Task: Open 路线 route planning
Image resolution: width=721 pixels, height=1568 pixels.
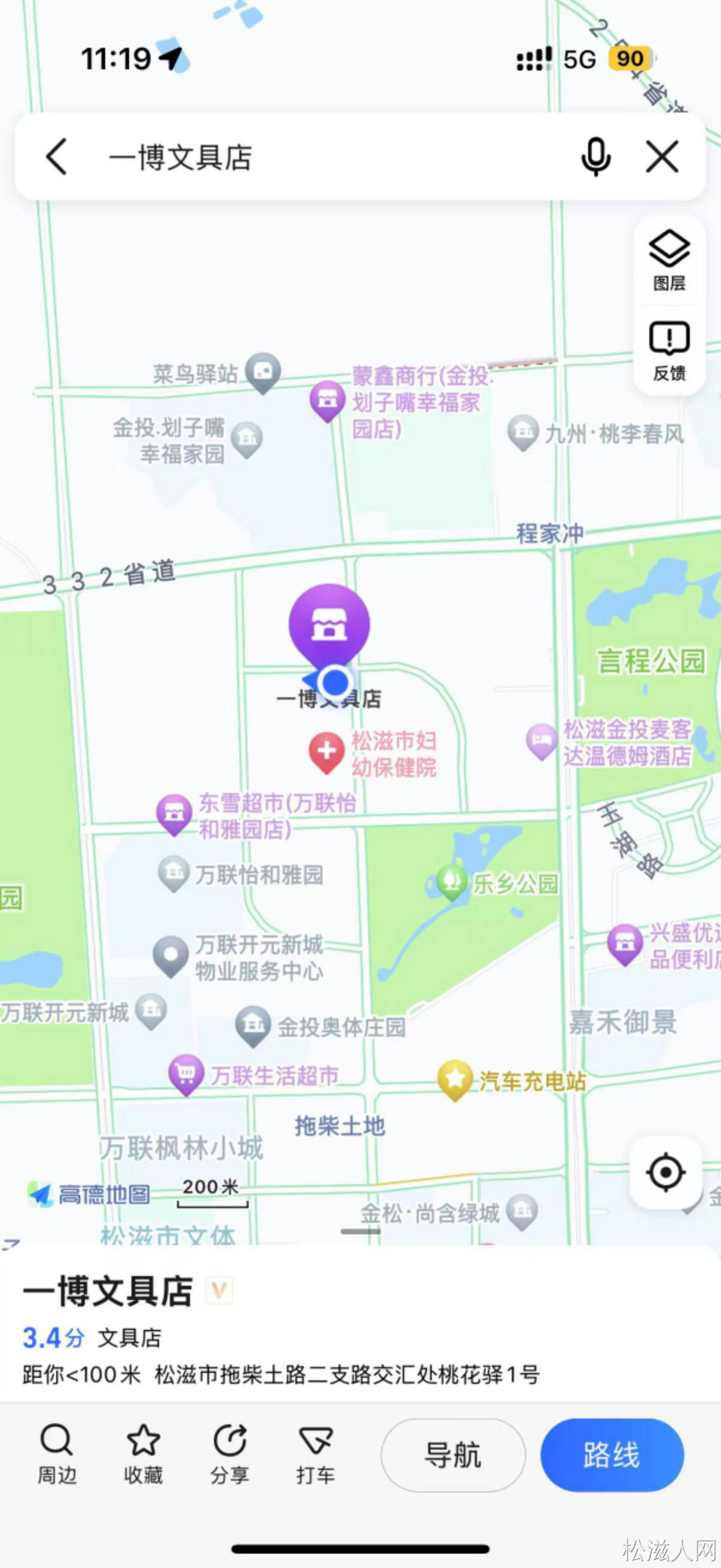Action: pos(612,1455)
